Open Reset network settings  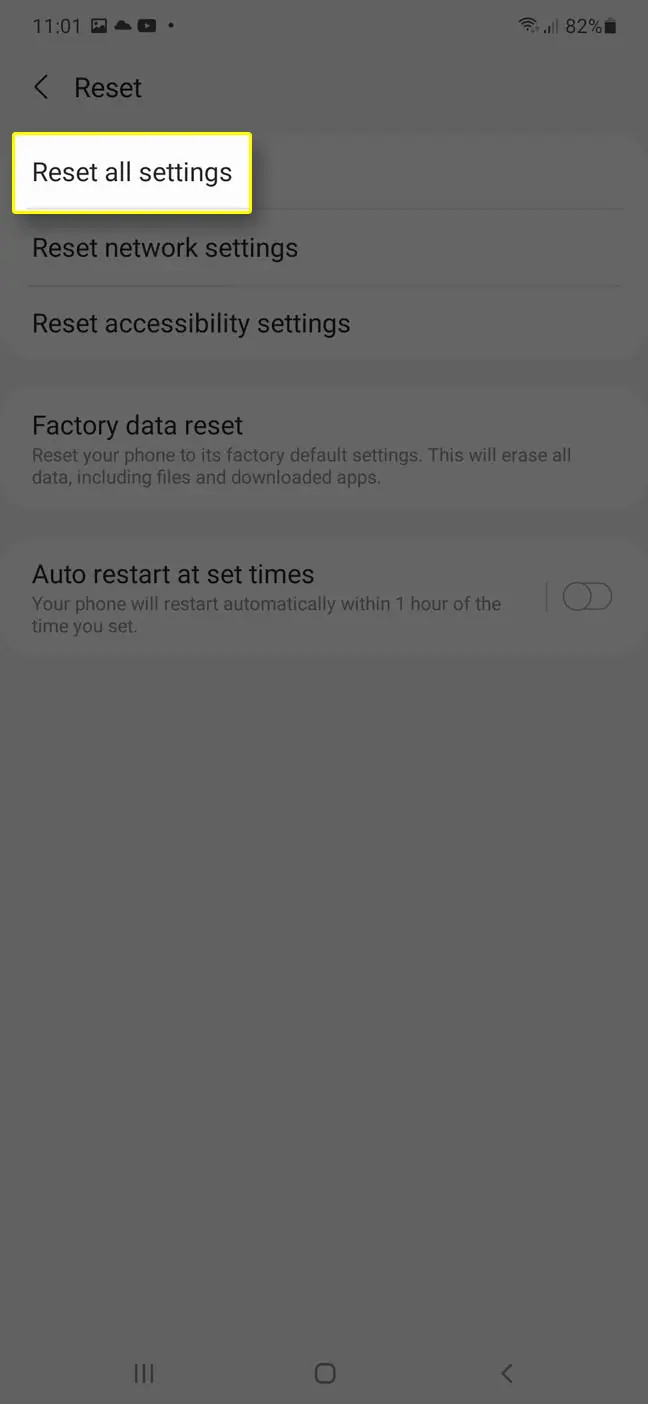(x=324, y=248)
